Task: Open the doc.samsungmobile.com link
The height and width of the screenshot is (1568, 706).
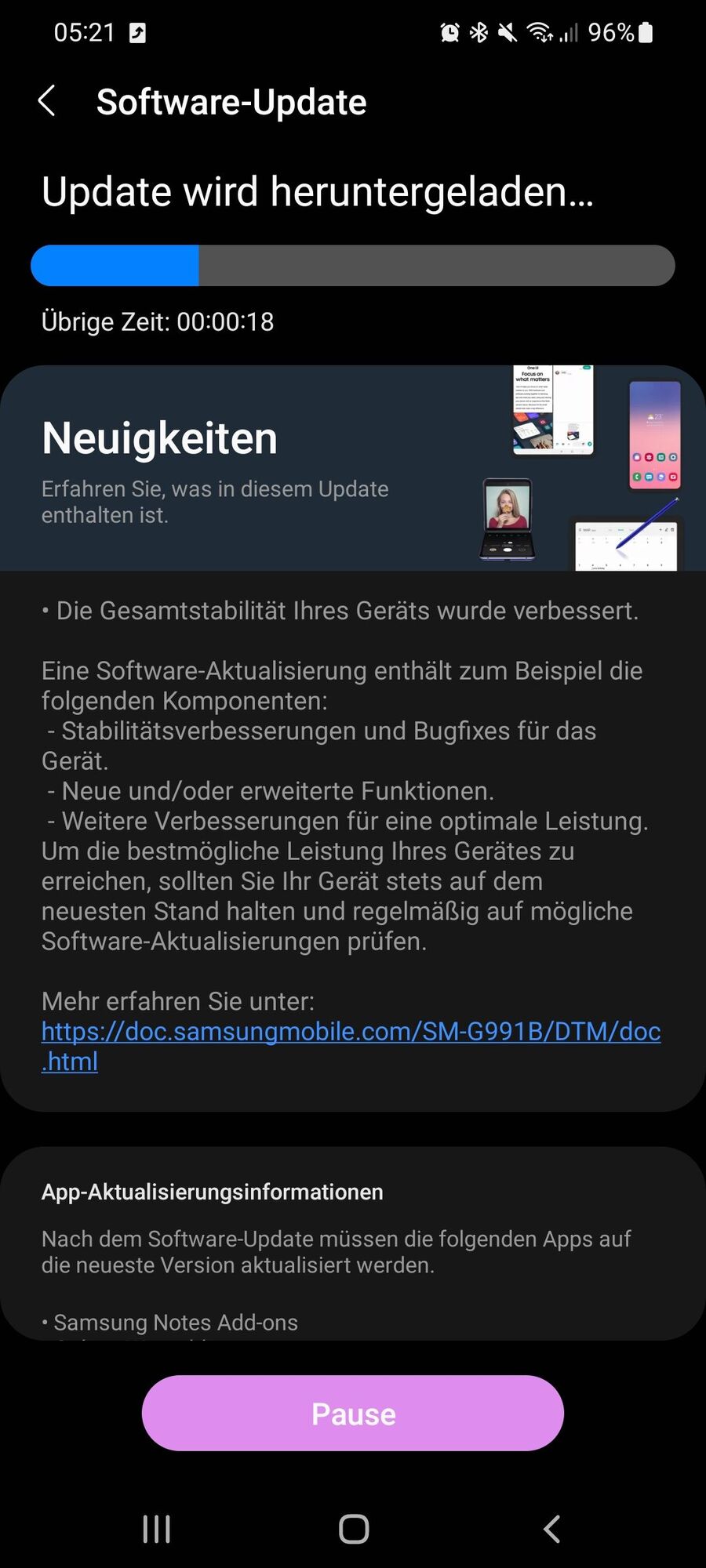Action: 351,1032
